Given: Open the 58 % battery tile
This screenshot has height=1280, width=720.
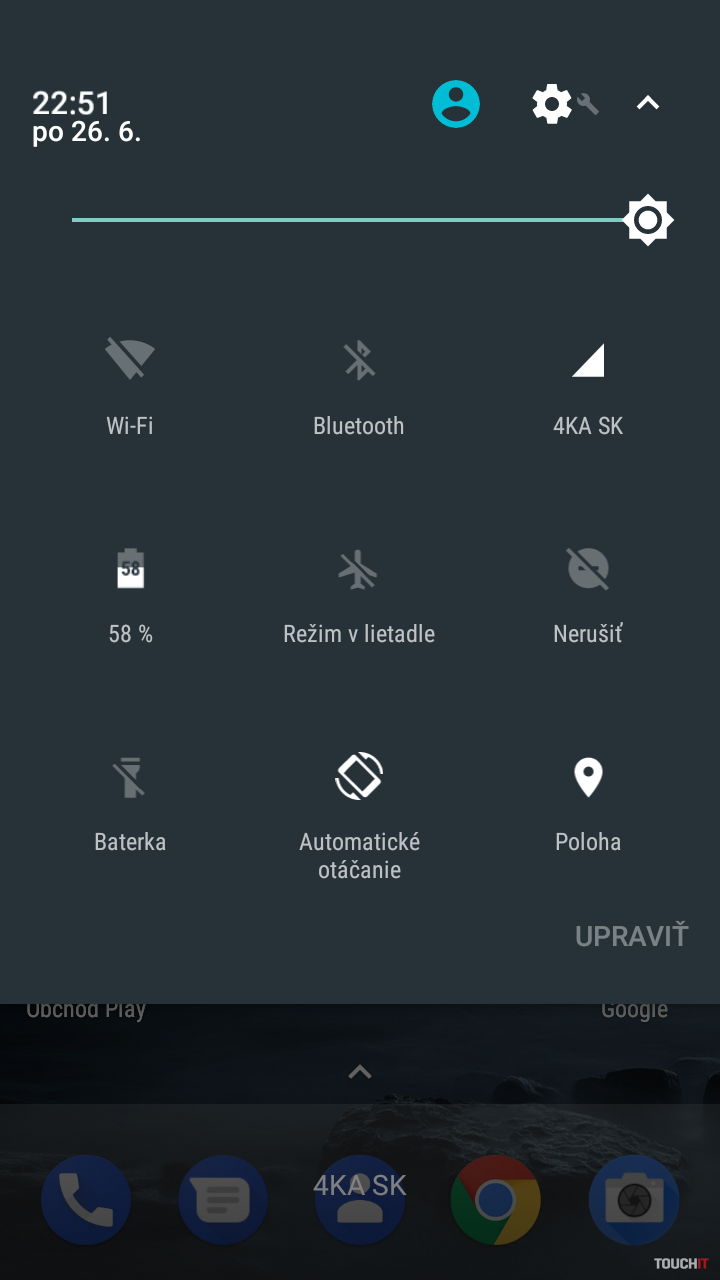Looking at the screenshot, I should [130, 569].
